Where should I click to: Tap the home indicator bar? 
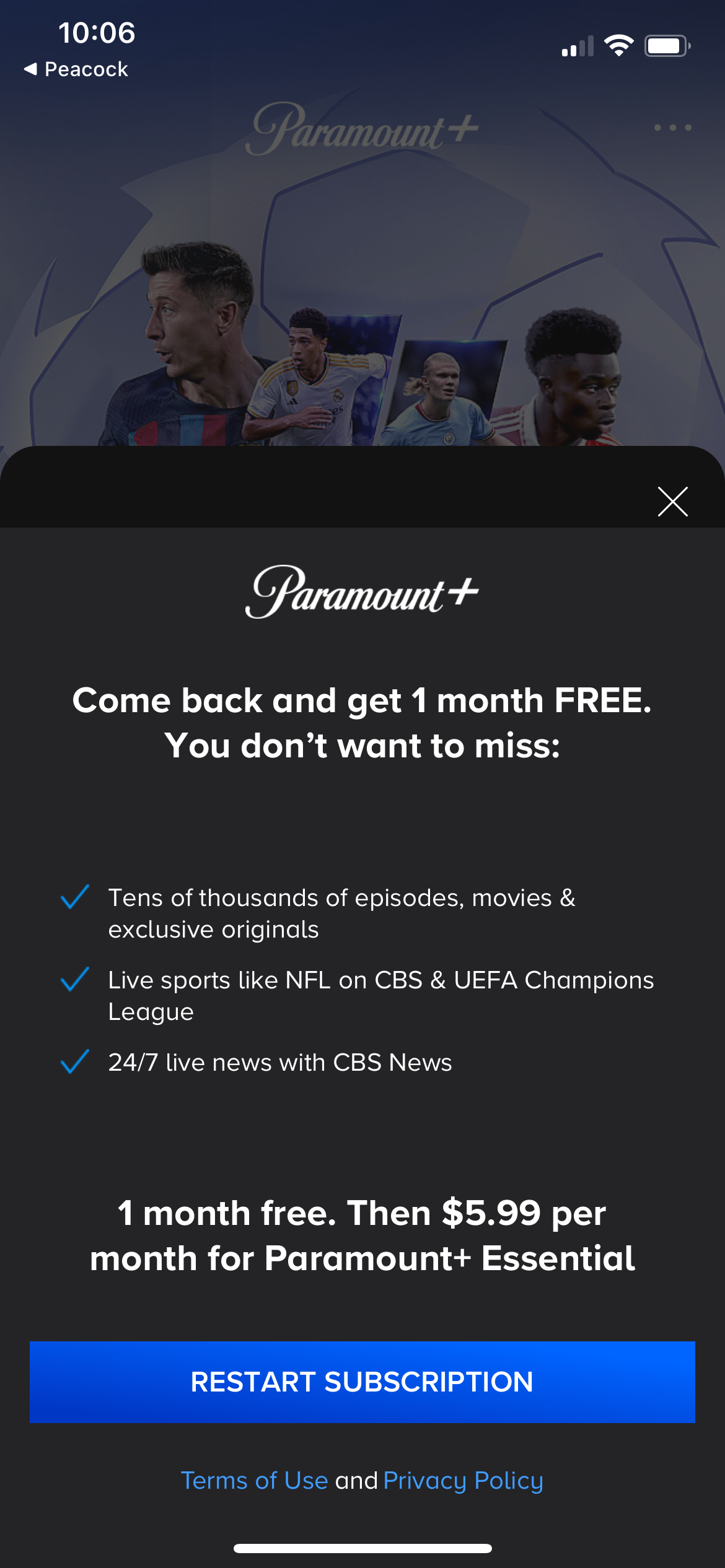(362, 1548)
